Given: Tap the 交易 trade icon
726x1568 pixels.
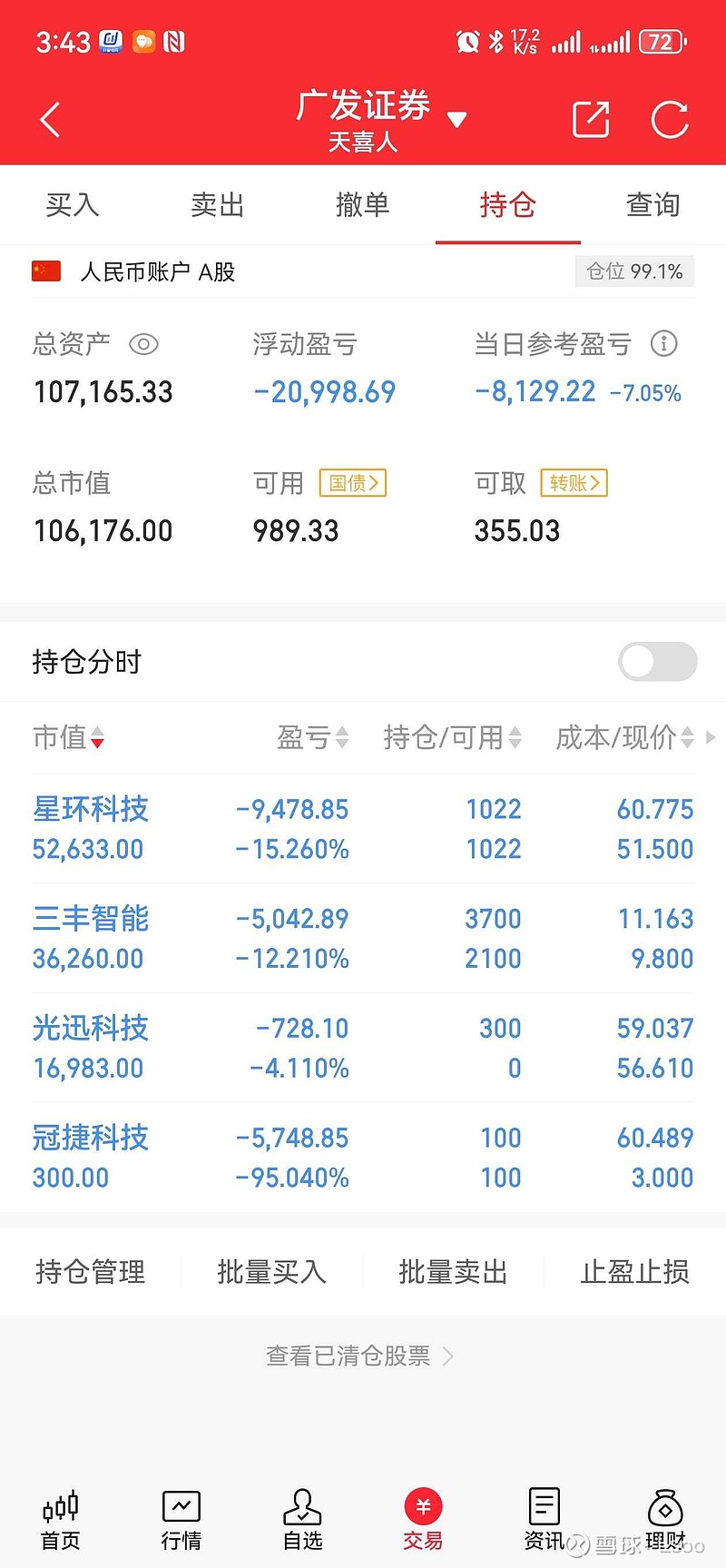Looking at the screenshot, I should tap(422, 1516).
